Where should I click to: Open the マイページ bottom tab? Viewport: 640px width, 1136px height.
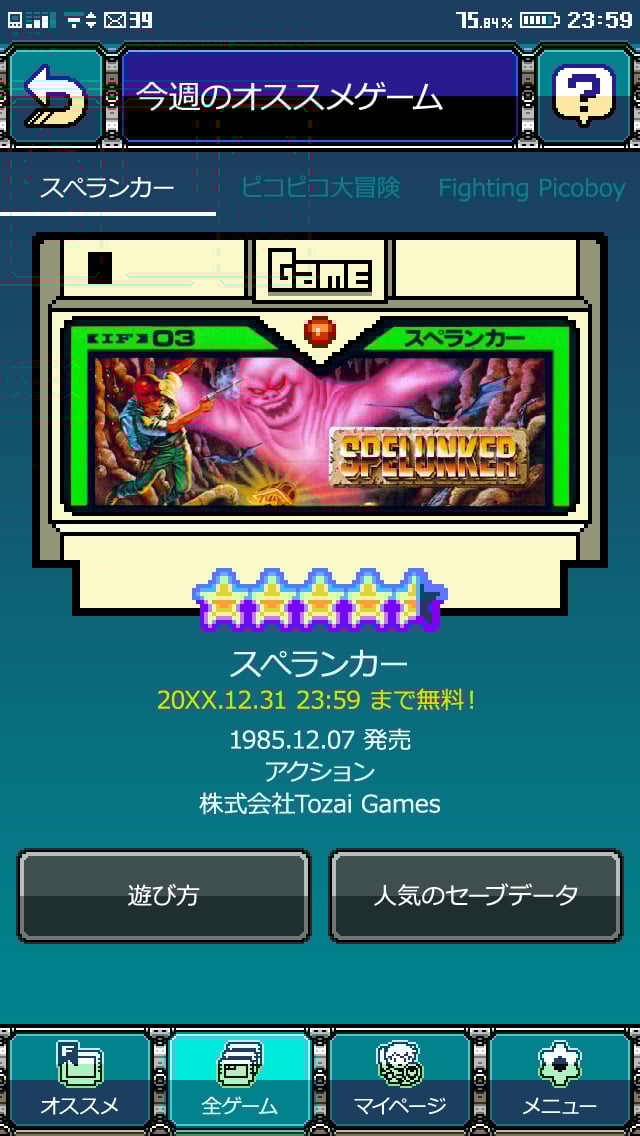[x=400, y=1081]
